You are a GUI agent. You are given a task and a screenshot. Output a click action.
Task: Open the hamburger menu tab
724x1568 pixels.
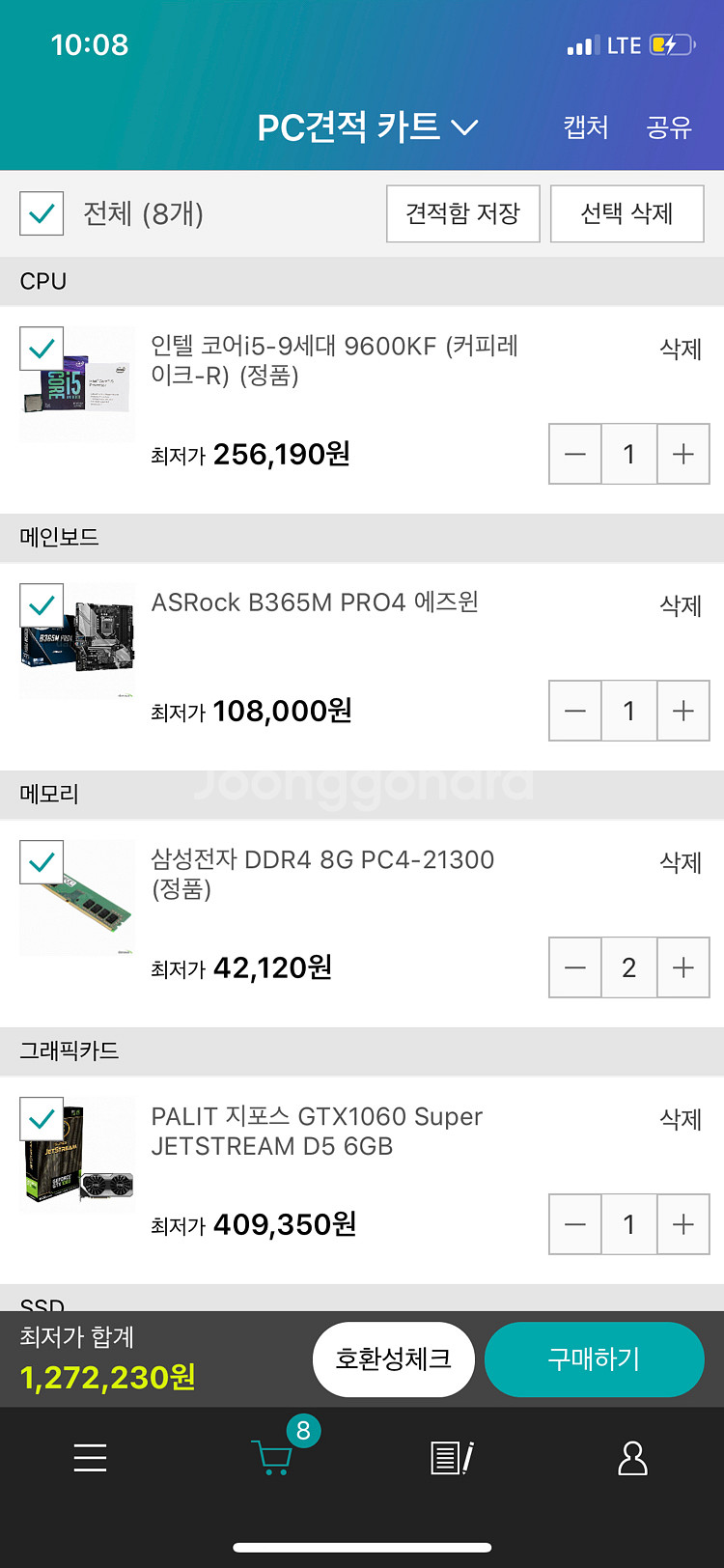90,1457
